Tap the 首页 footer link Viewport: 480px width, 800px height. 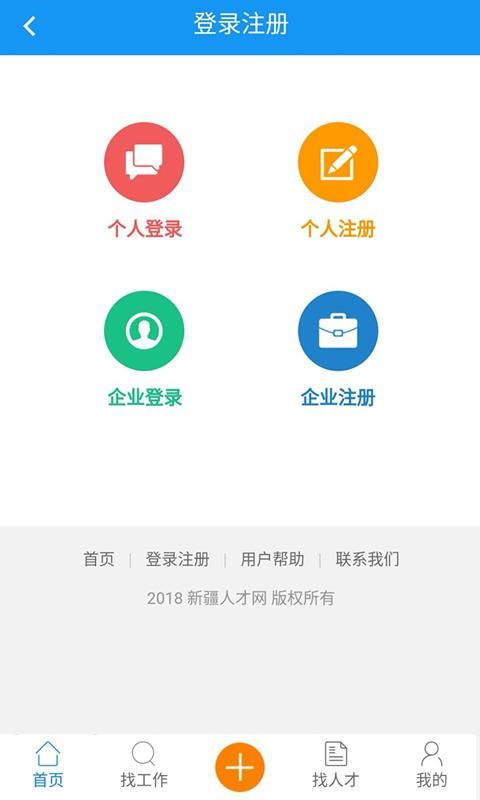(x=99, y=559)
